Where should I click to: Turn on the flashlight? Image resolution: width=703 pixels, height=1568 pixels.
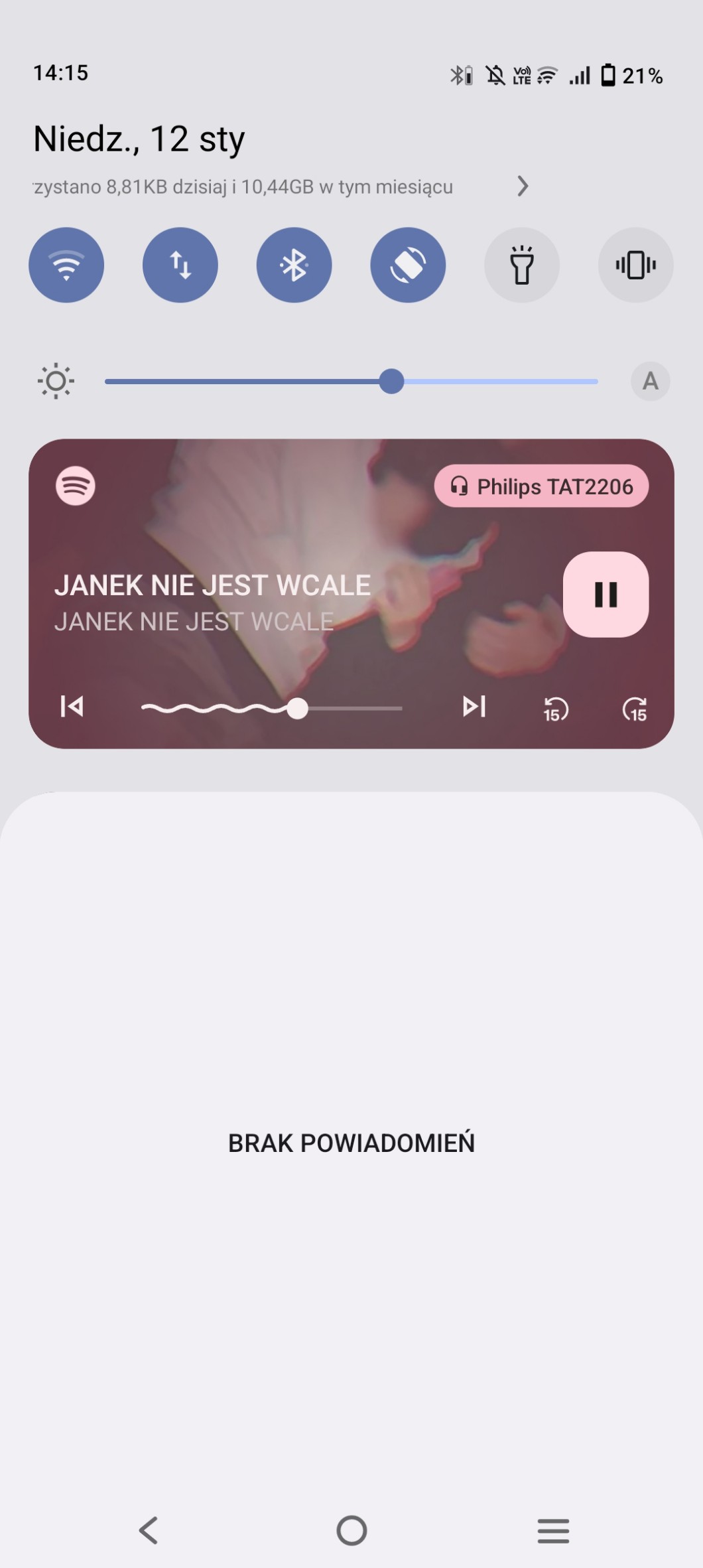[522, 265]
